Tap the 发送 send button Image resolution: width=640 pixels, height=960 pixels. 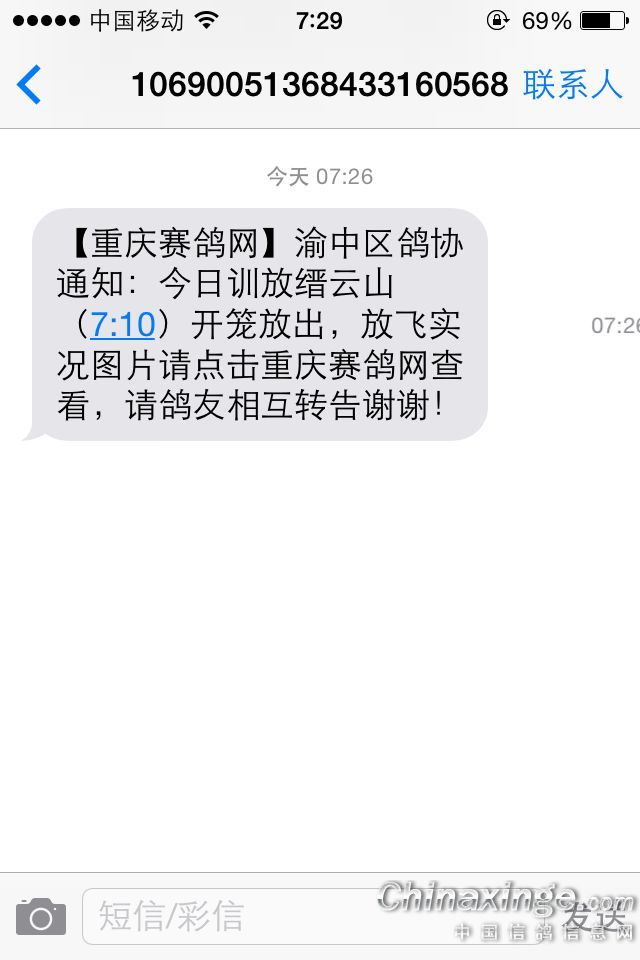pos(594,916)
